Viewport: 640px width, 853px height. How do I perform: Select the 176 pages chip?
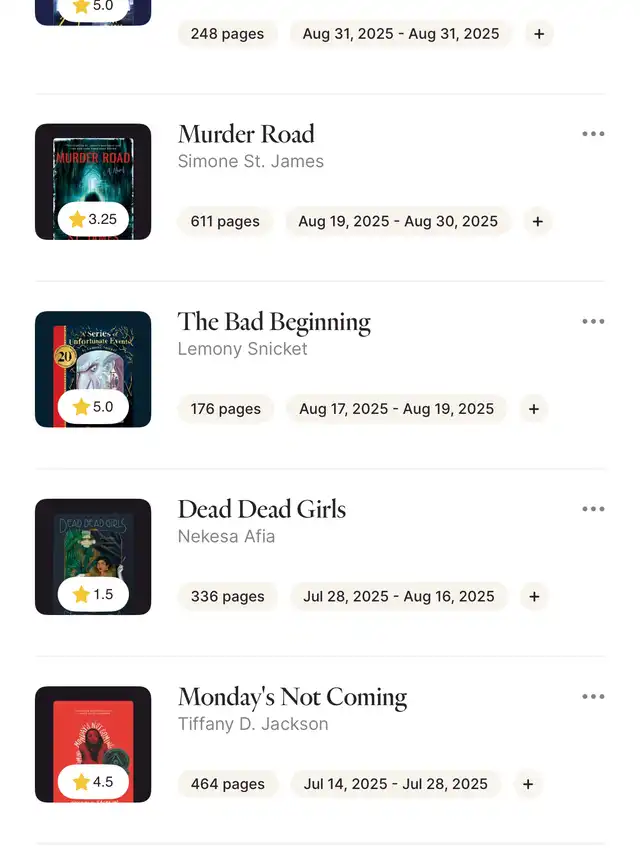226,408
